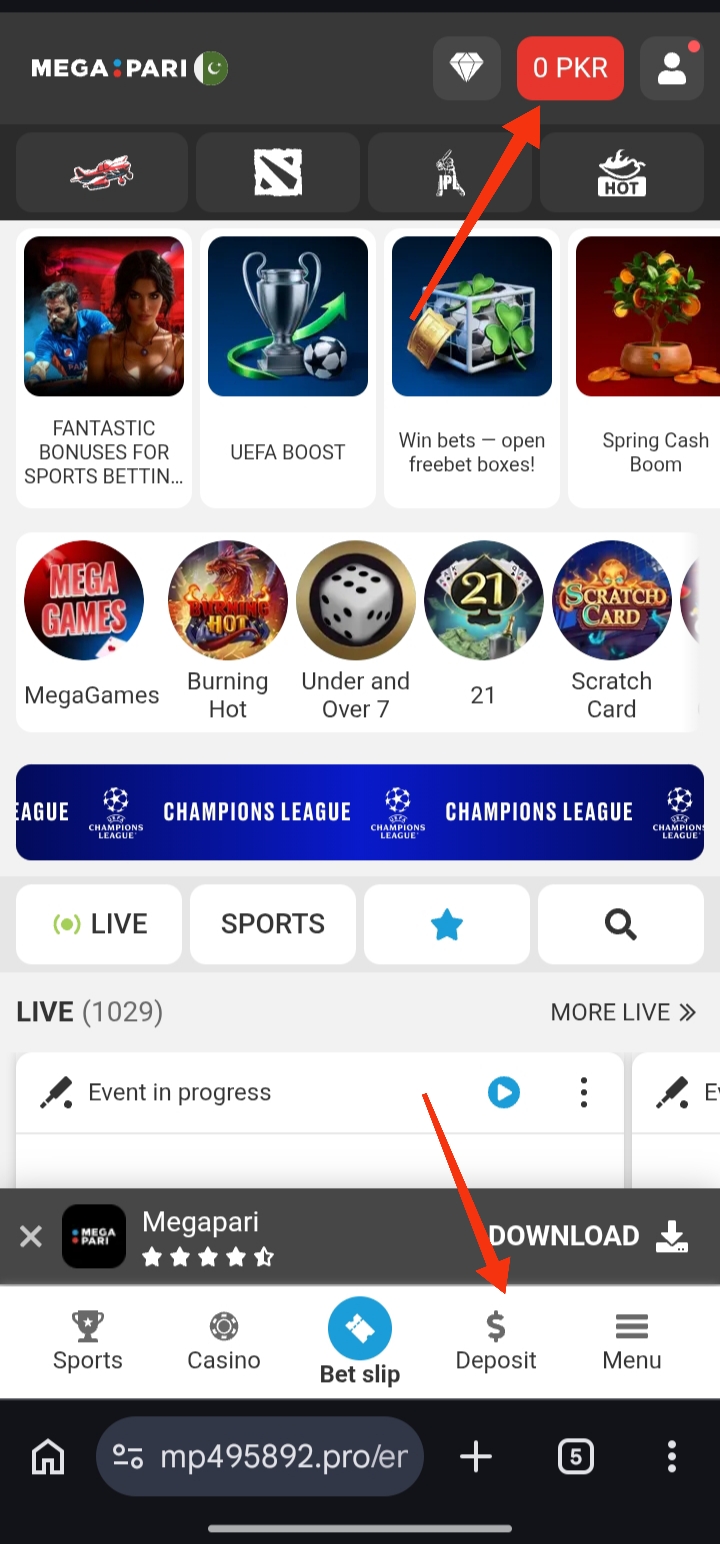The width and height of the screenshot is (720, 1544).
Task: Go to the Casino tab
Action: pyautogui.click(x=224, y=1342)
